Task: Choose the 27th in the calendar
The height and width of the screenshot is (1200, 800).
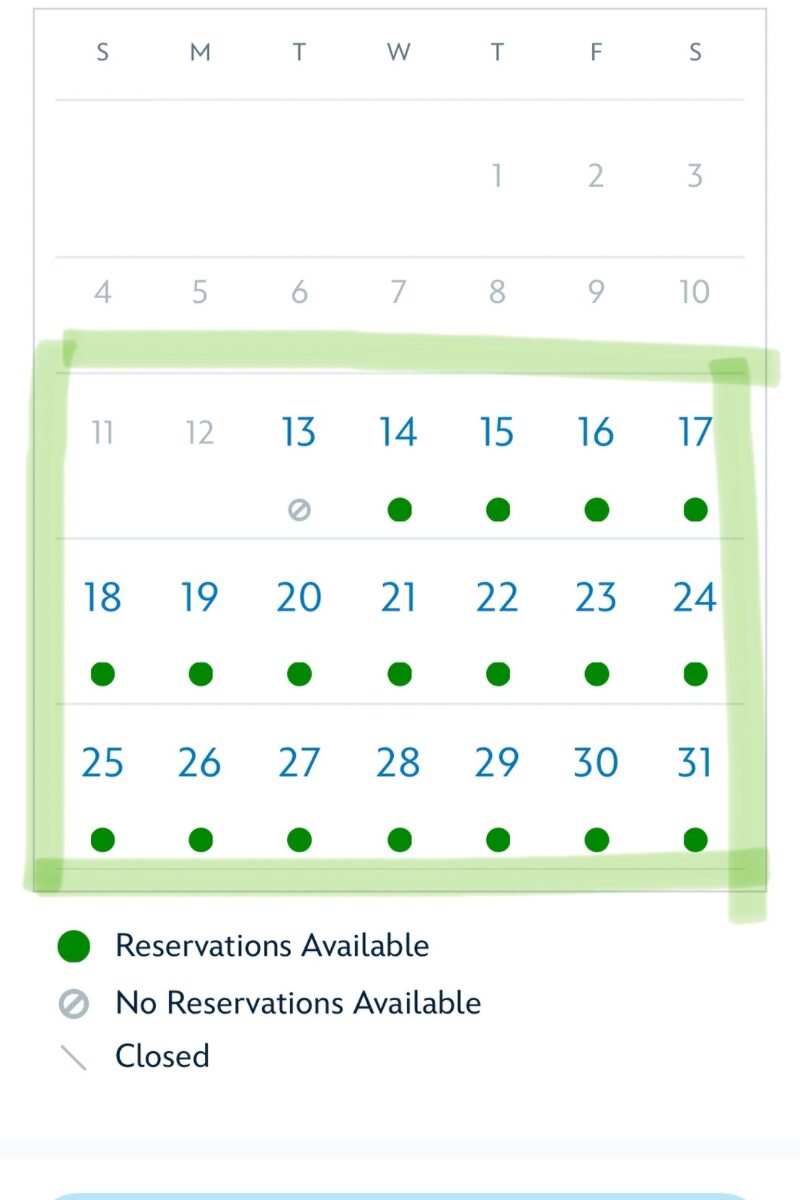Action: point(299,764)
